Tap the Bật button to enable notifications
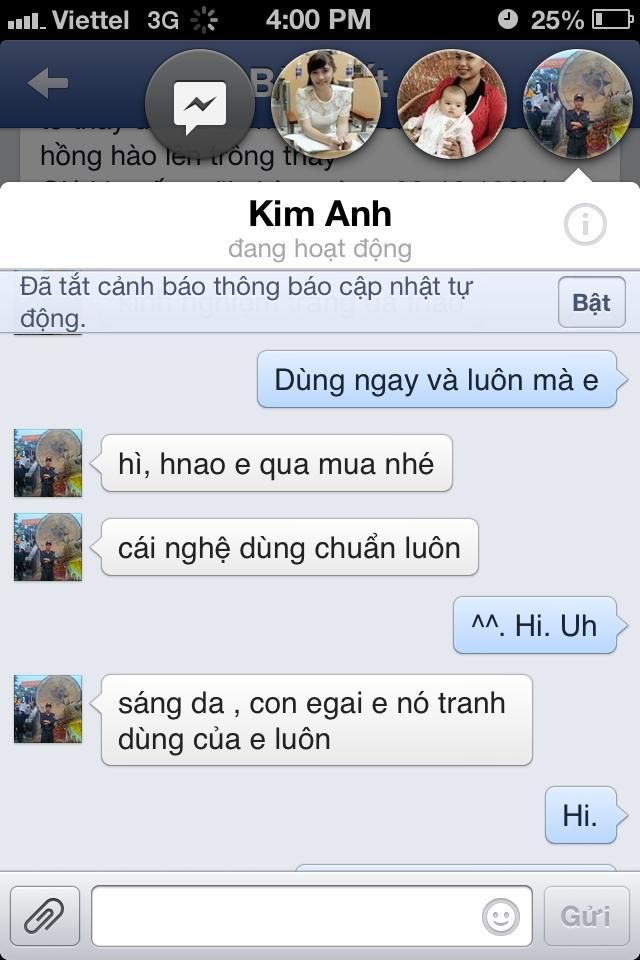The height and width of the screenshot is (960, 640). [x=591, y=302]
